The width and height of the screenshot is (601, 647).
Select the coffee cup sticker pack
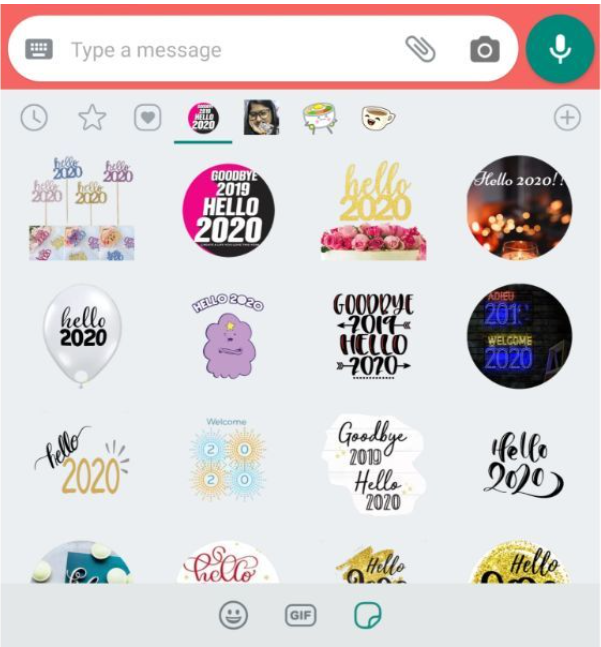pos(377,118)
